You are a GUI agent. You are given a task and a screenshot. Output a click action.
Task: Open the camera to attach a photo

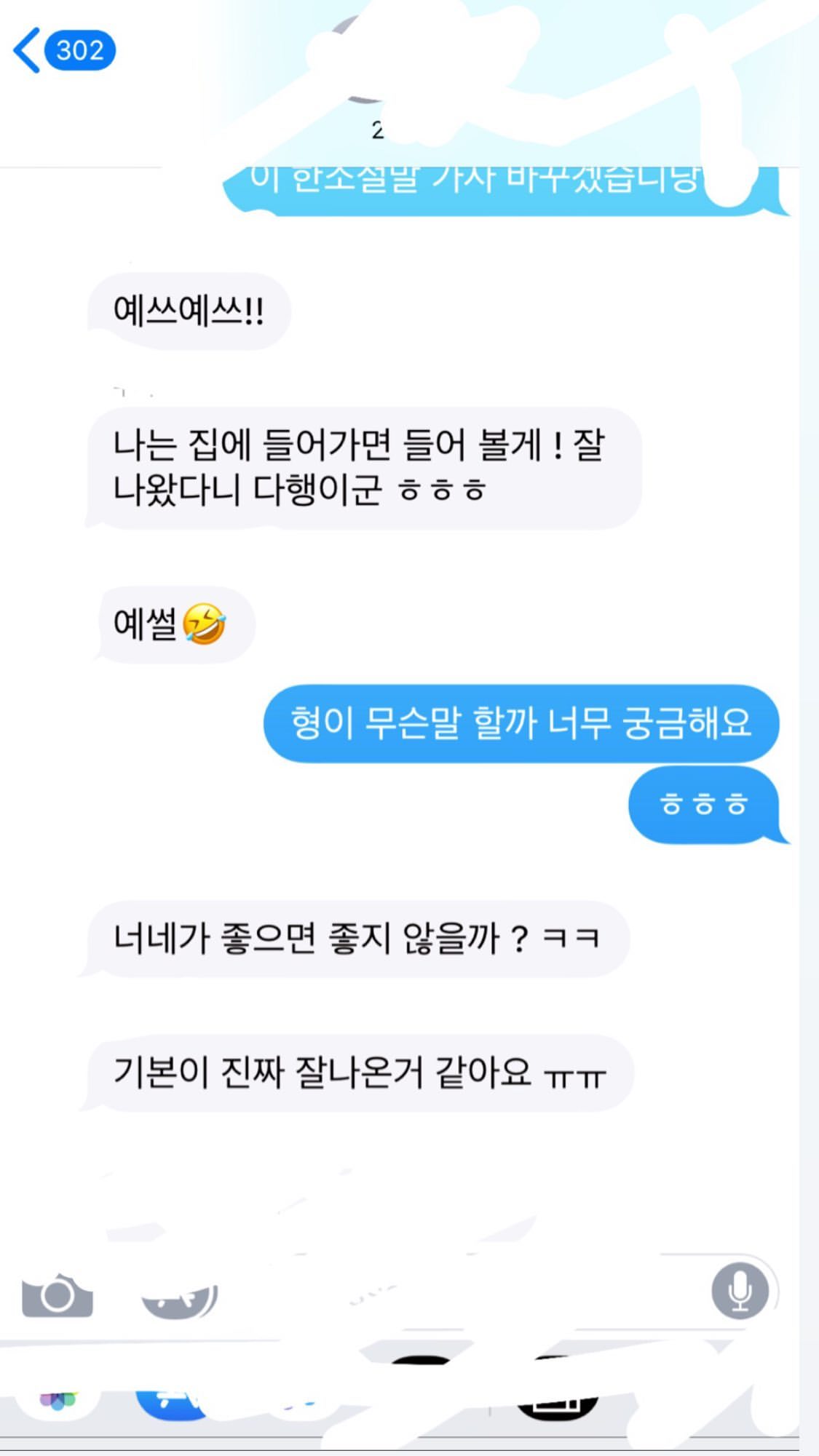click(57, 1294)
